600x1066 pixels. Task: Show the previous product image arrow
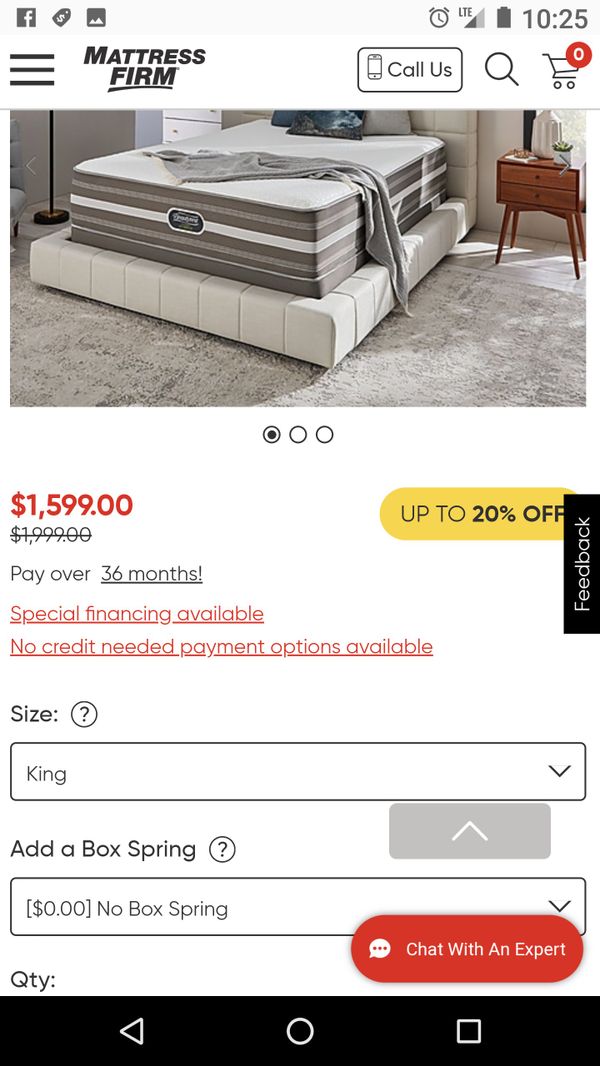pyautogui.click(x=30, y=165)
